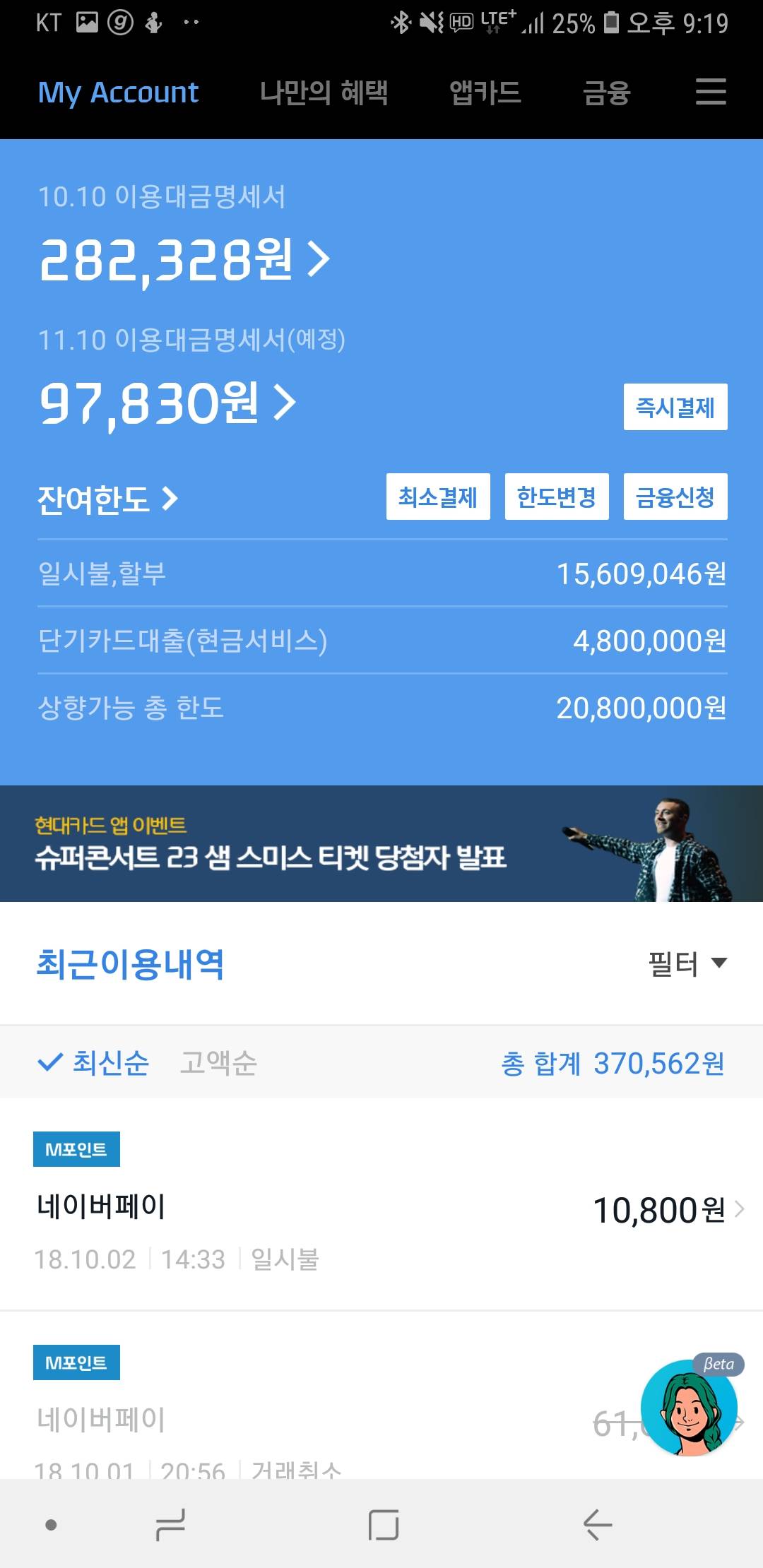Tap the 즉시결제 button
Viewport: 763px width, 1568px height.
(x=675, y=407)
